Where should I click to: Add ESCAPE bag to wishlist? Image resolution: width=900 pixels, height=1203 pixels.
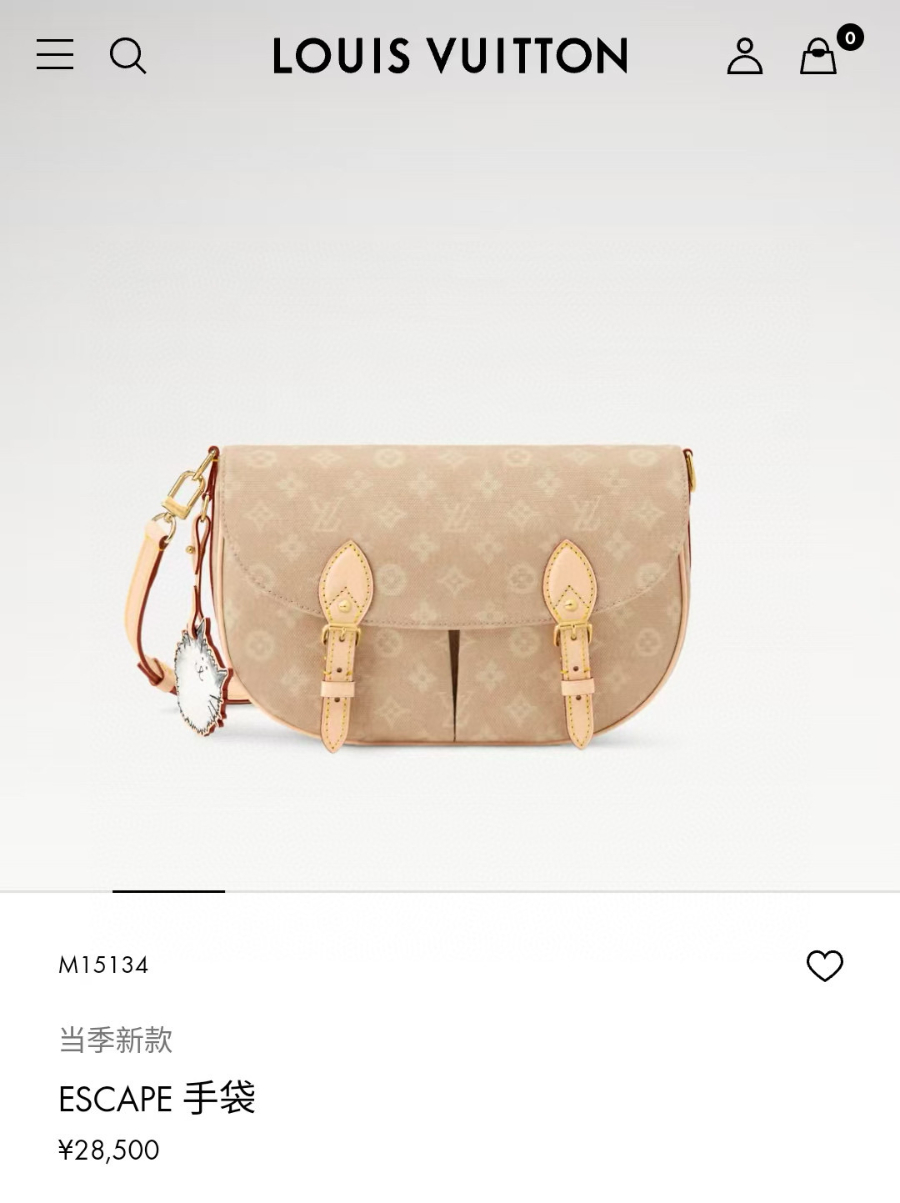point(825,966)
